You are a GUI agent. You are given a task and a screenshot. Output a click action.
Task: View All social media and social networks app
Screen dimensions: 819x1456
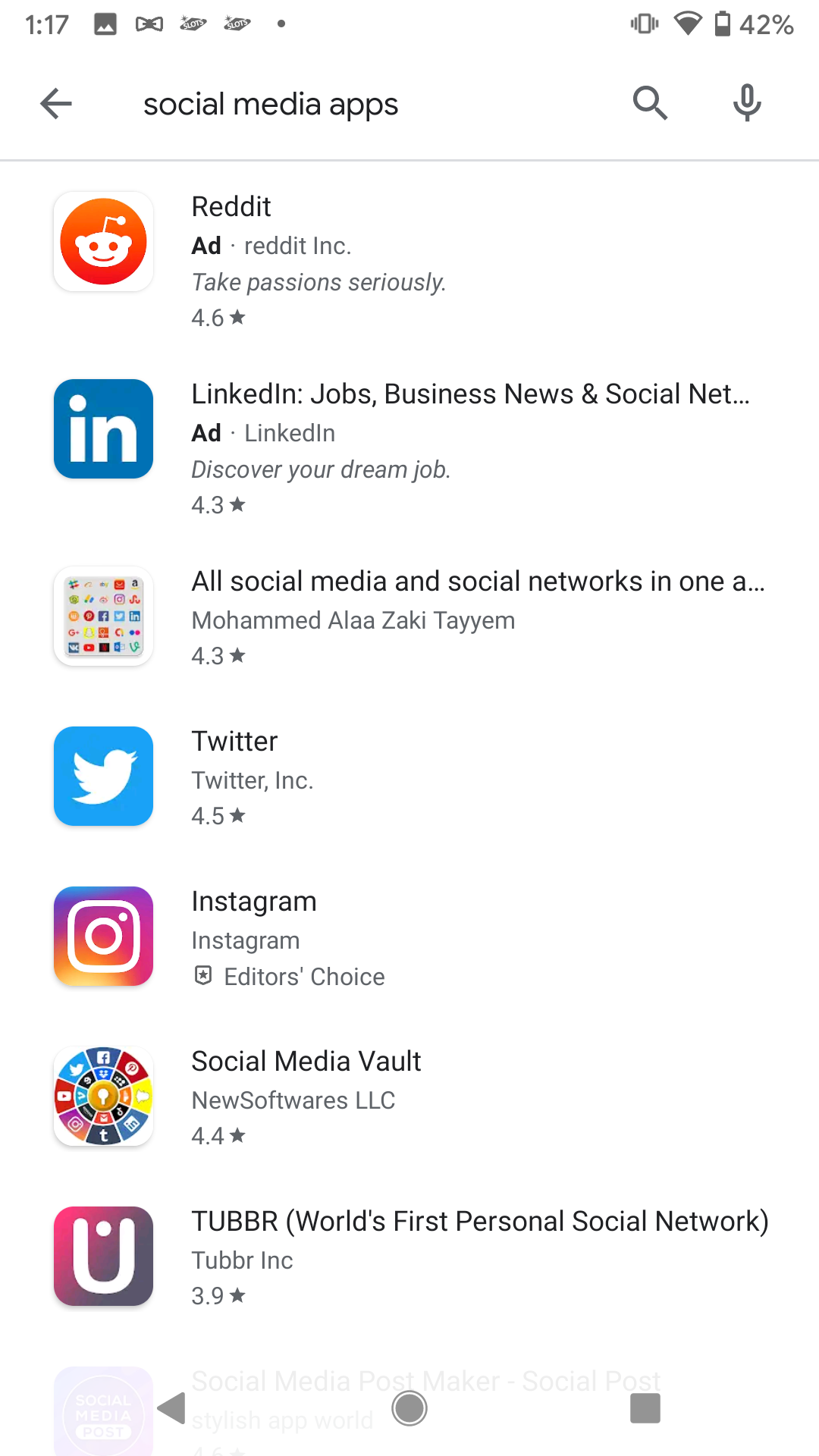coord(409,617)
